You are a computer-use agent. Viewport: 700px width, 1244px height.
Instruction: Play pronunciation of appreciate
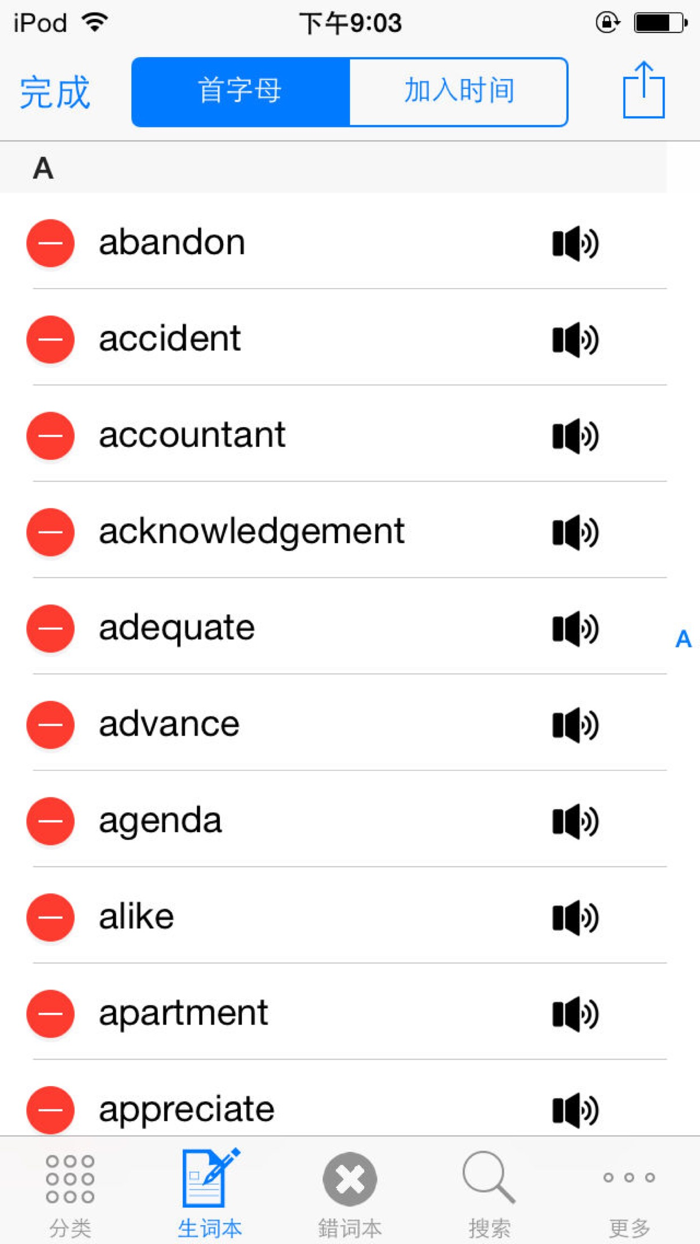pyautogui.click(x=575, y=1110)
